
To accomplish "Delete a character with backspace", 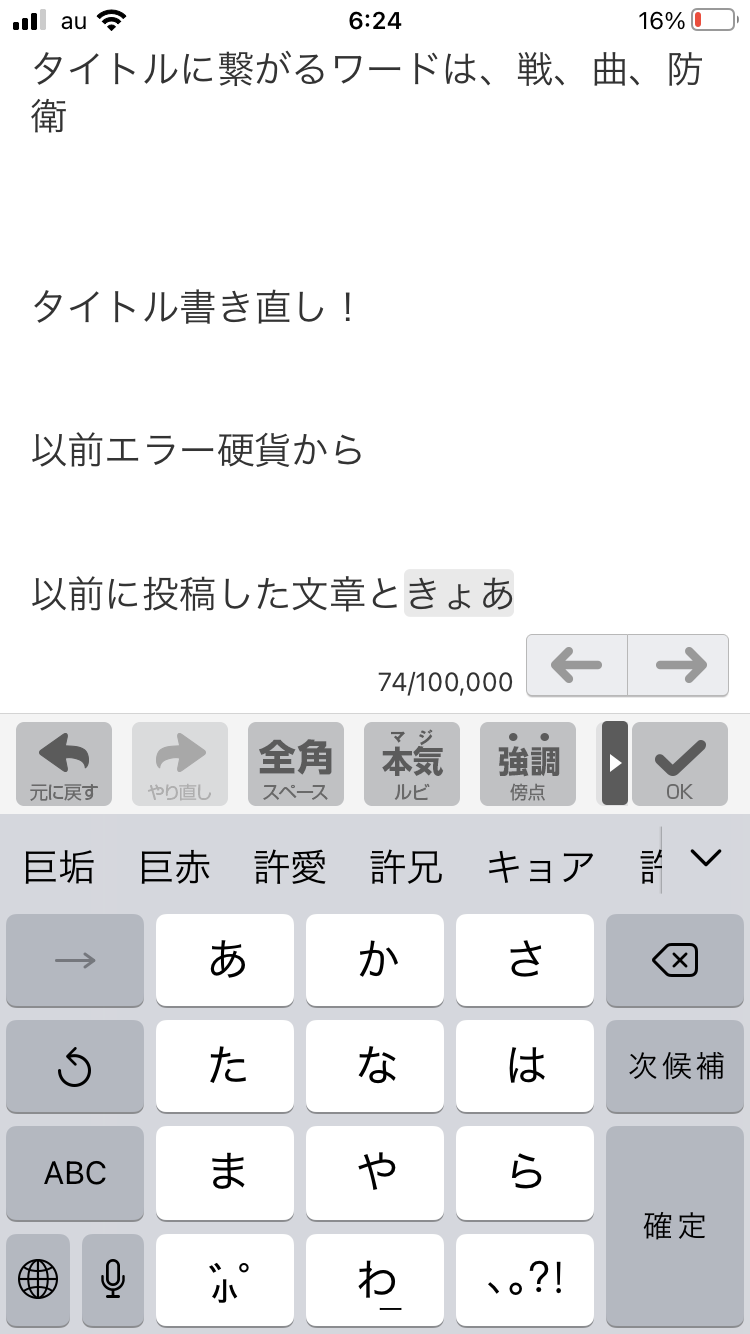I will (674, 961).
